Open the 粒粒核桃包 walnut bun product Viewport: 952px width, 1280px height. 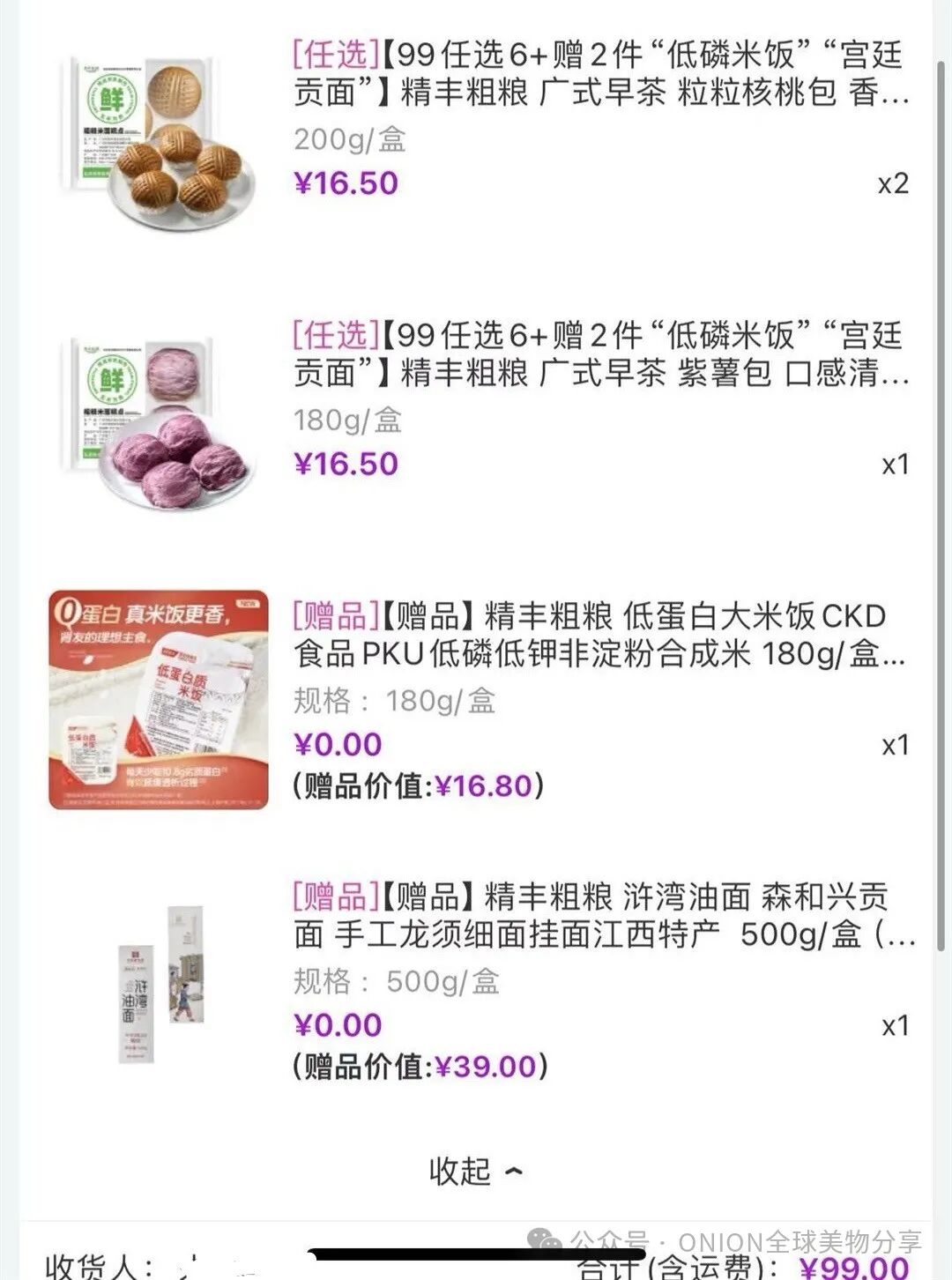pos(599,73)
